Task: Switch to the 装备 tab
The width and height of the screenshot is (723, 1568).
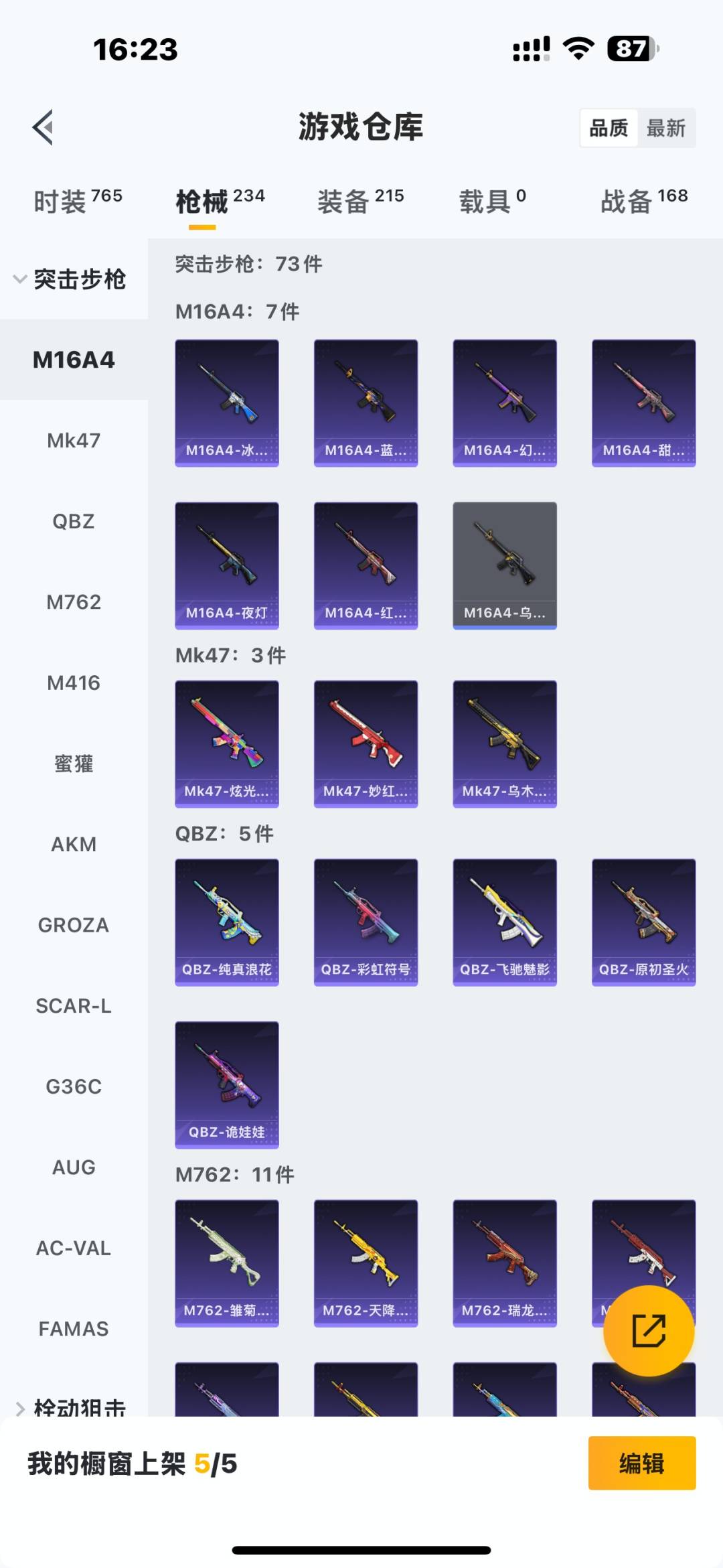Action: pyautogui.click(x=360, y=200)
